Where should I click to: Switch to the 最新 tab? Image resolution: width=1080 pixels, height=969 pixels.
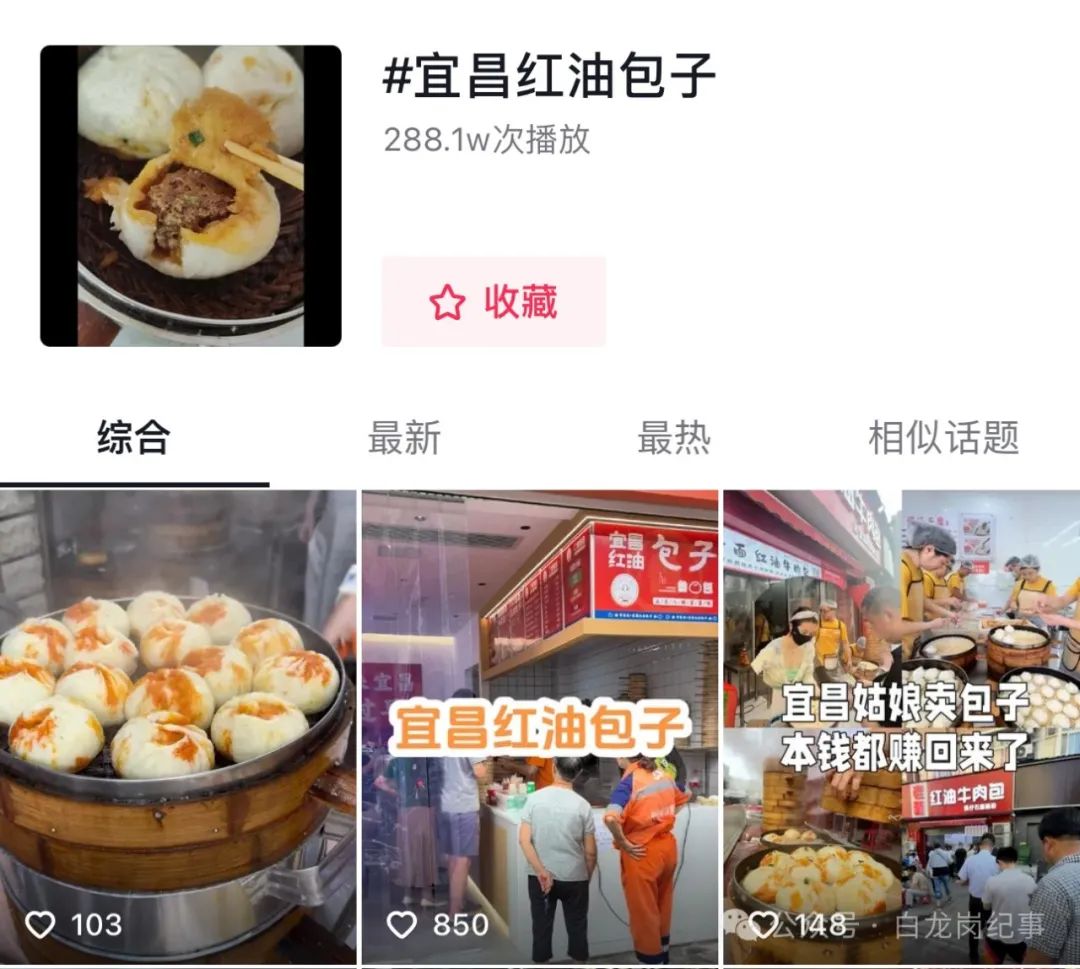point(404,438)
